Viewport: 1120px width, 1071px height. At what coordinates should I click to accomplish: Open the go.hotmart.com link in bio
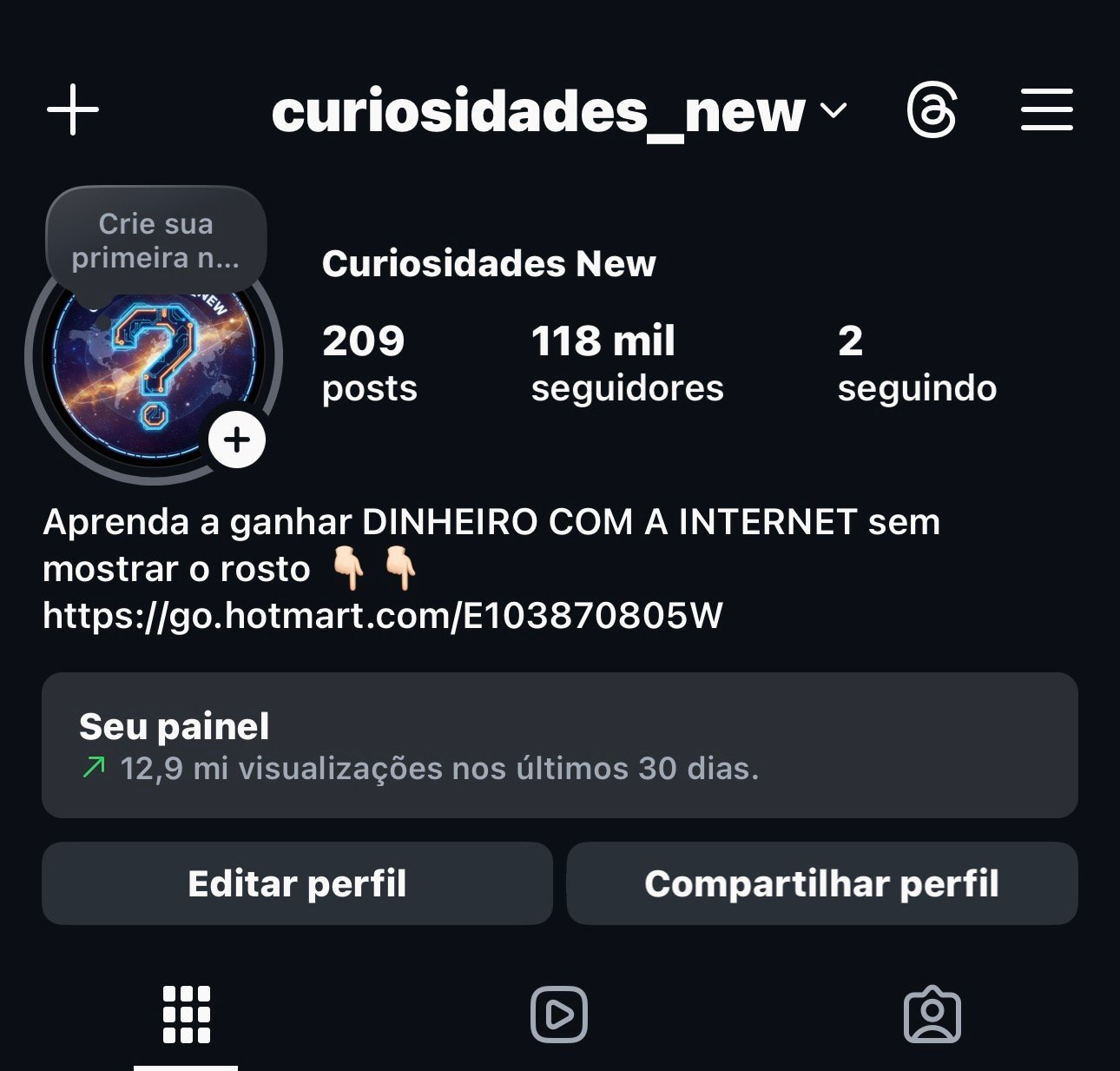tap(382, 616)
